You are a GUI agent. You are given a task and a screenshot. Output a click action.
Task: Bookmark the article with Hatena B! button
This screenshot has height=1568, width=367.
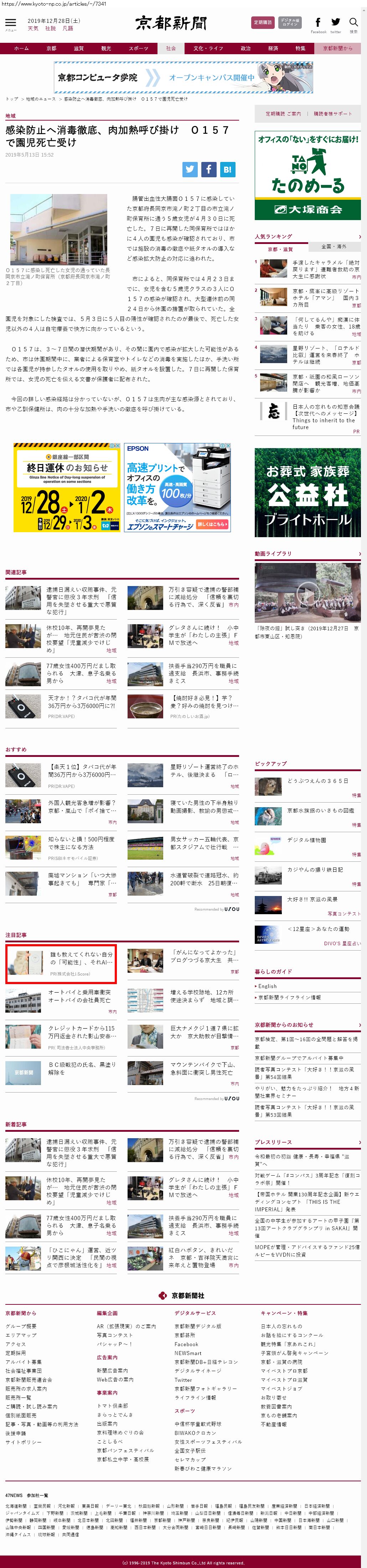pyautogui.click(x=227, y=169)
